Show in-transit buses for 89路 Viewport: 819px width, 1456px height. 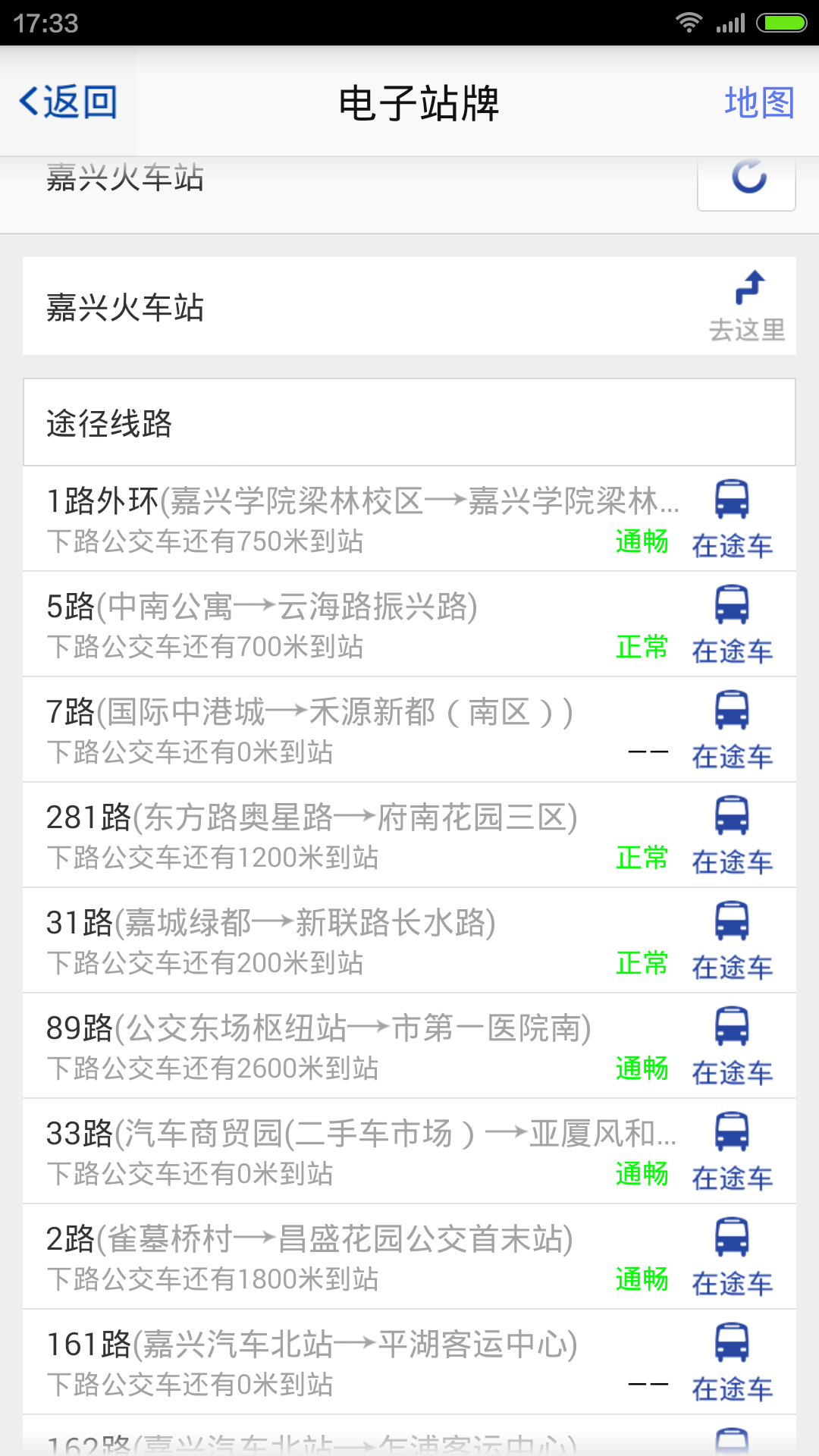click(x=732, y=1046)
